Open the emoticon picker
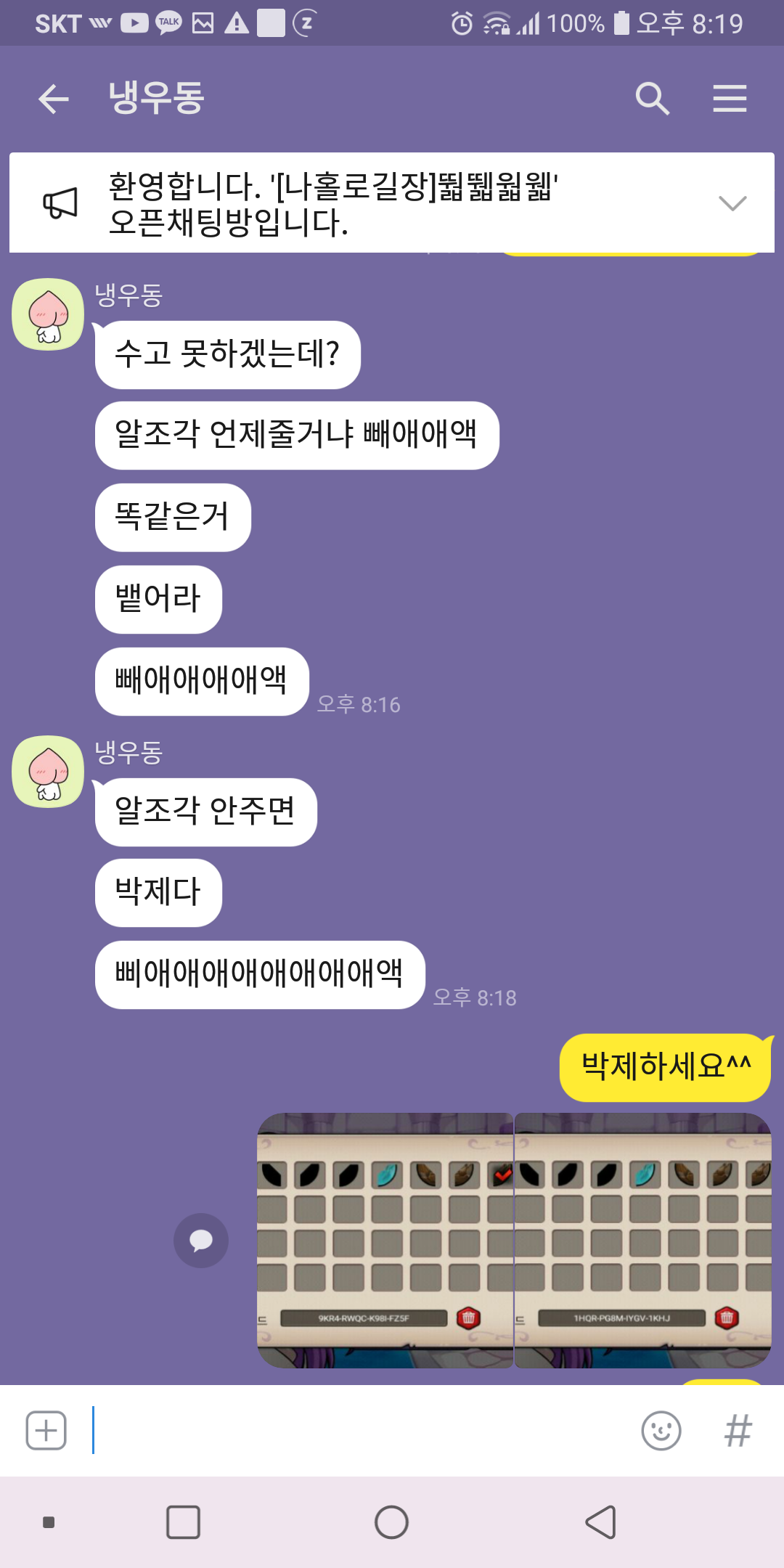The height and width of the screenshot is (1568, 784). point(661,1431)
